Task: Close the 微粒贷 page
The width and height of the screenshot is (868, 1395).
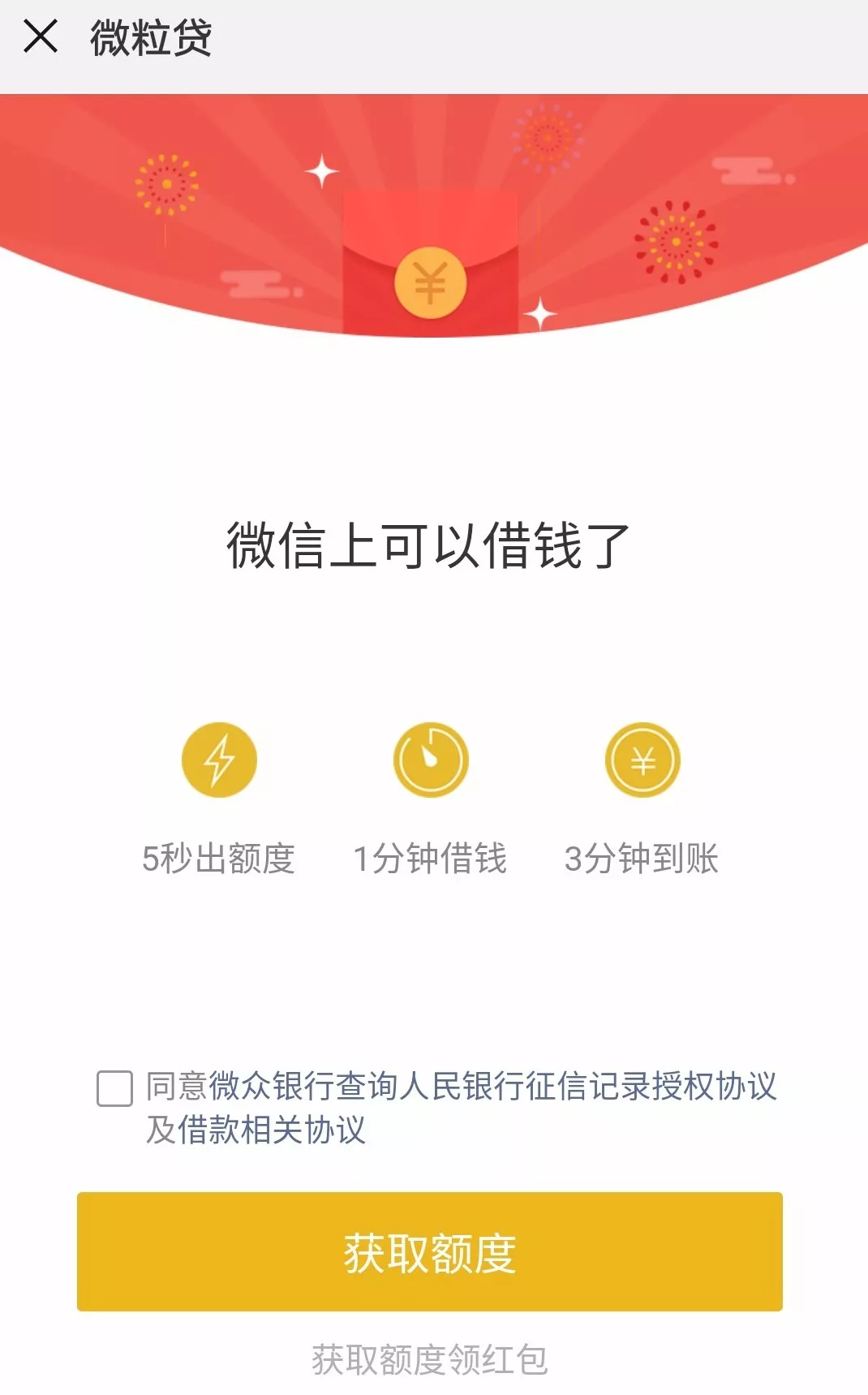Action: point(41,37)
